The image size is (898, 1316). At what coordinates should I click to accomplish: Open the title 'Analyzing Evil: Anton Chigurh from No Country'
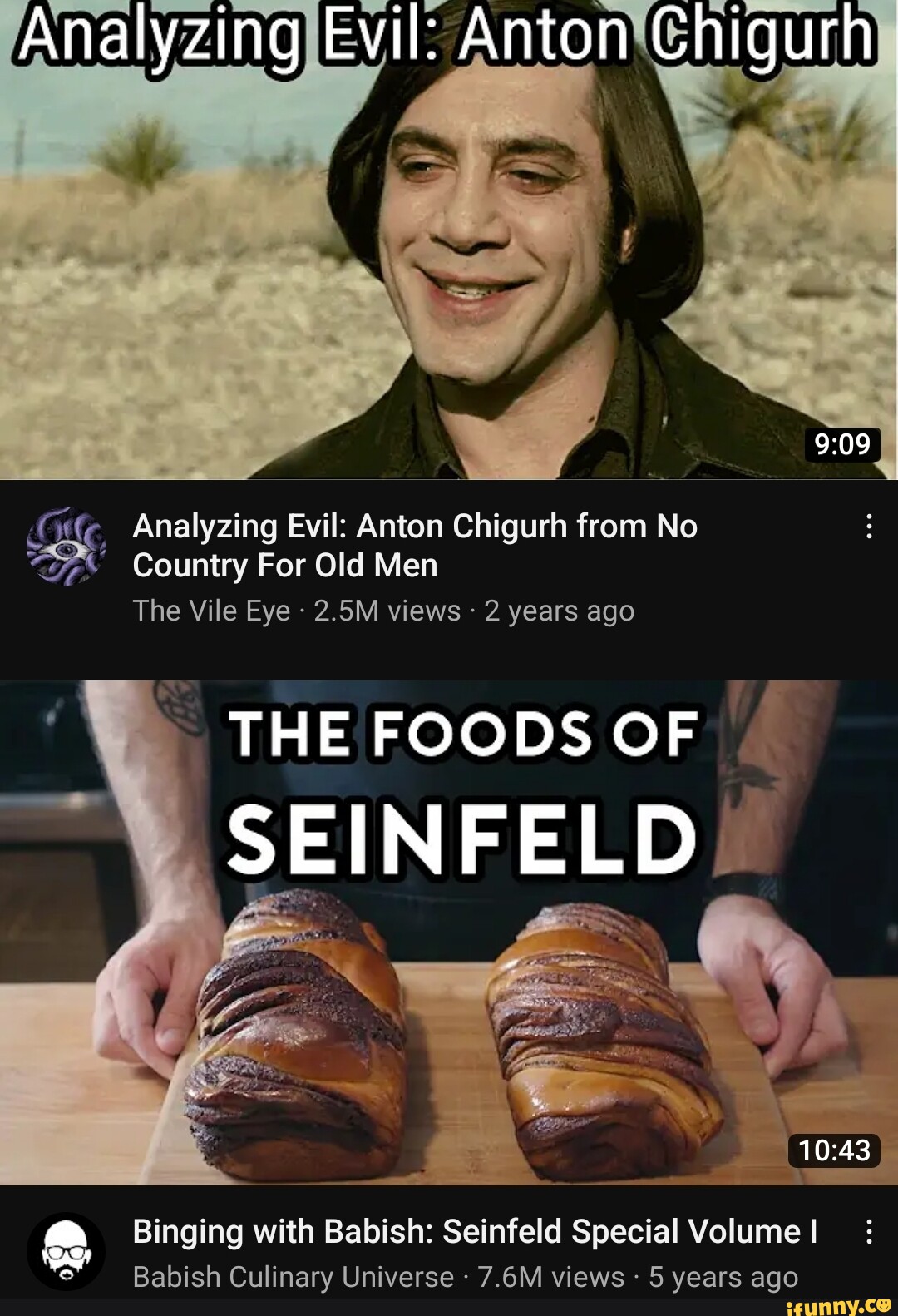[414, 546]
